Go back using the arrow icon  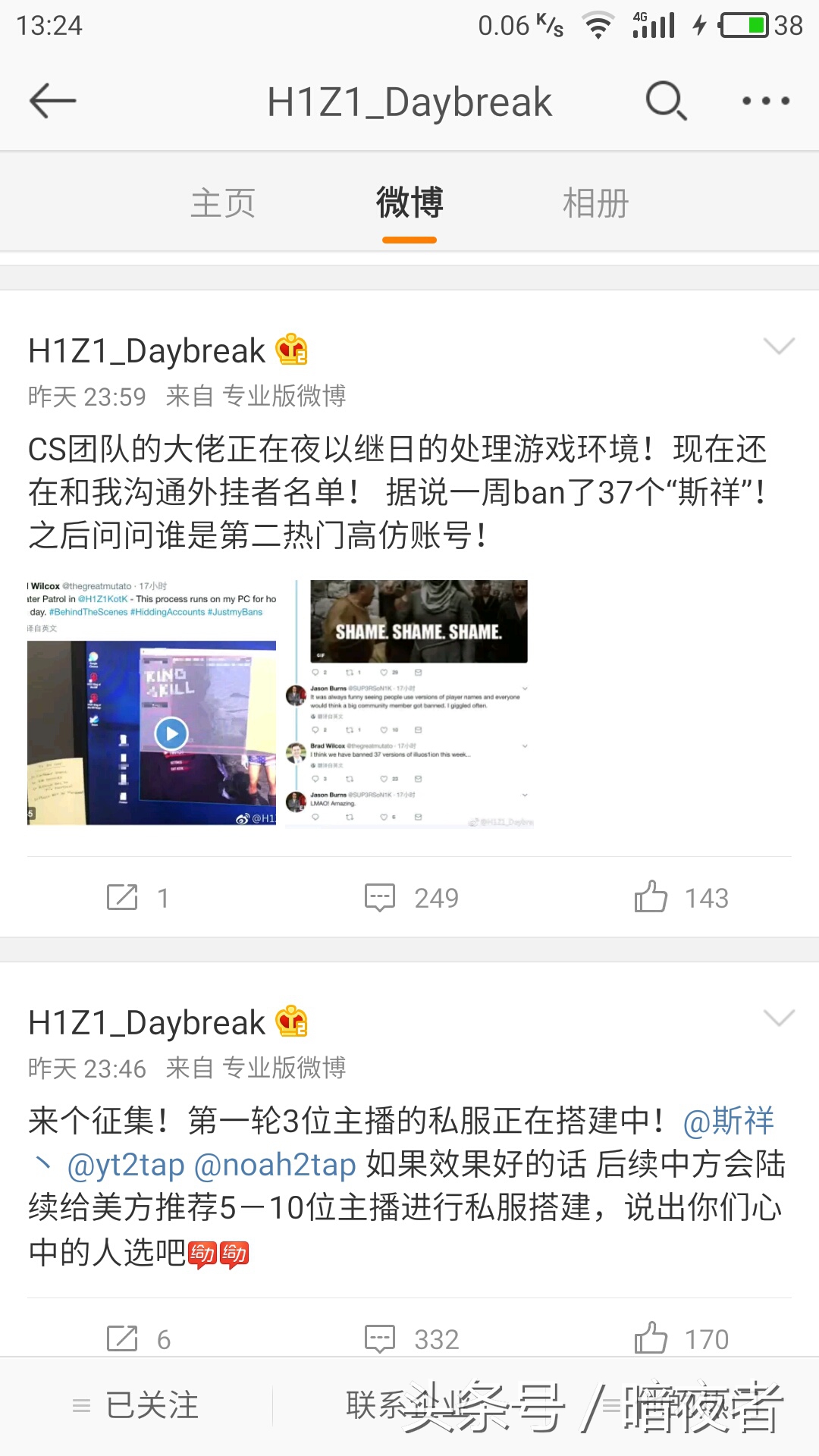pyautogui.click(x=53, y=100)
